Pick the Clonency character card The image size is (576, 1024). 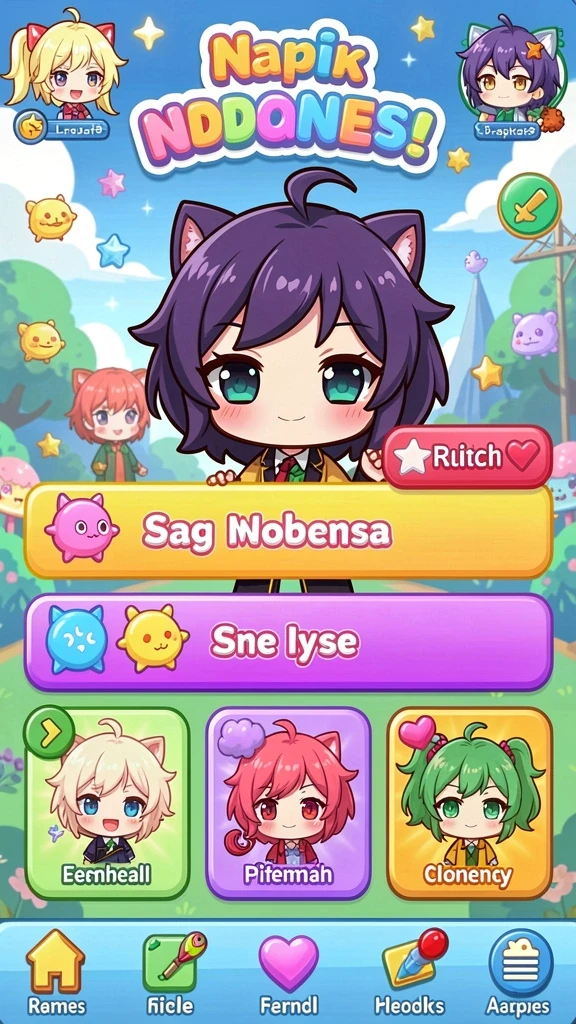[470, 803]
